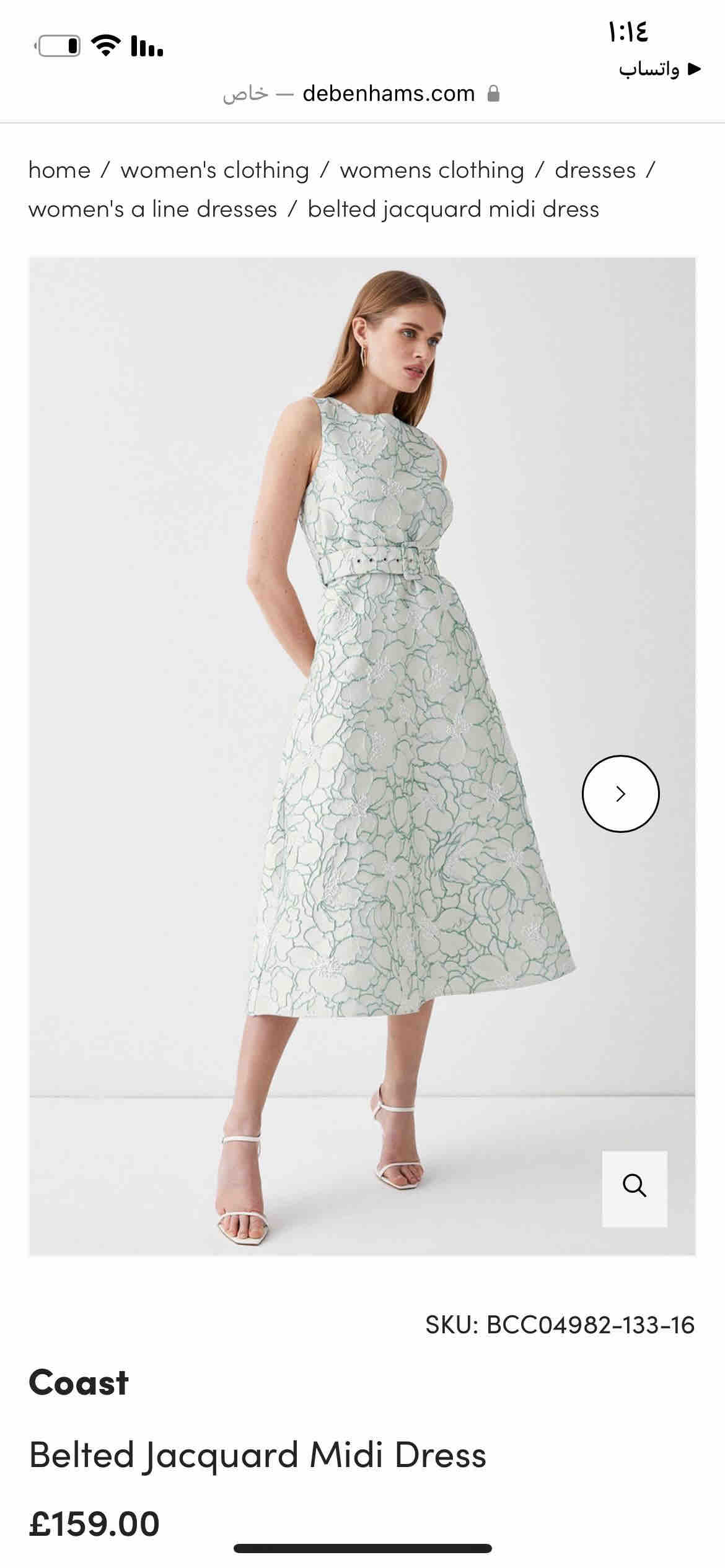Return to WhatsApp via status bar link

[x=659, y=69]
